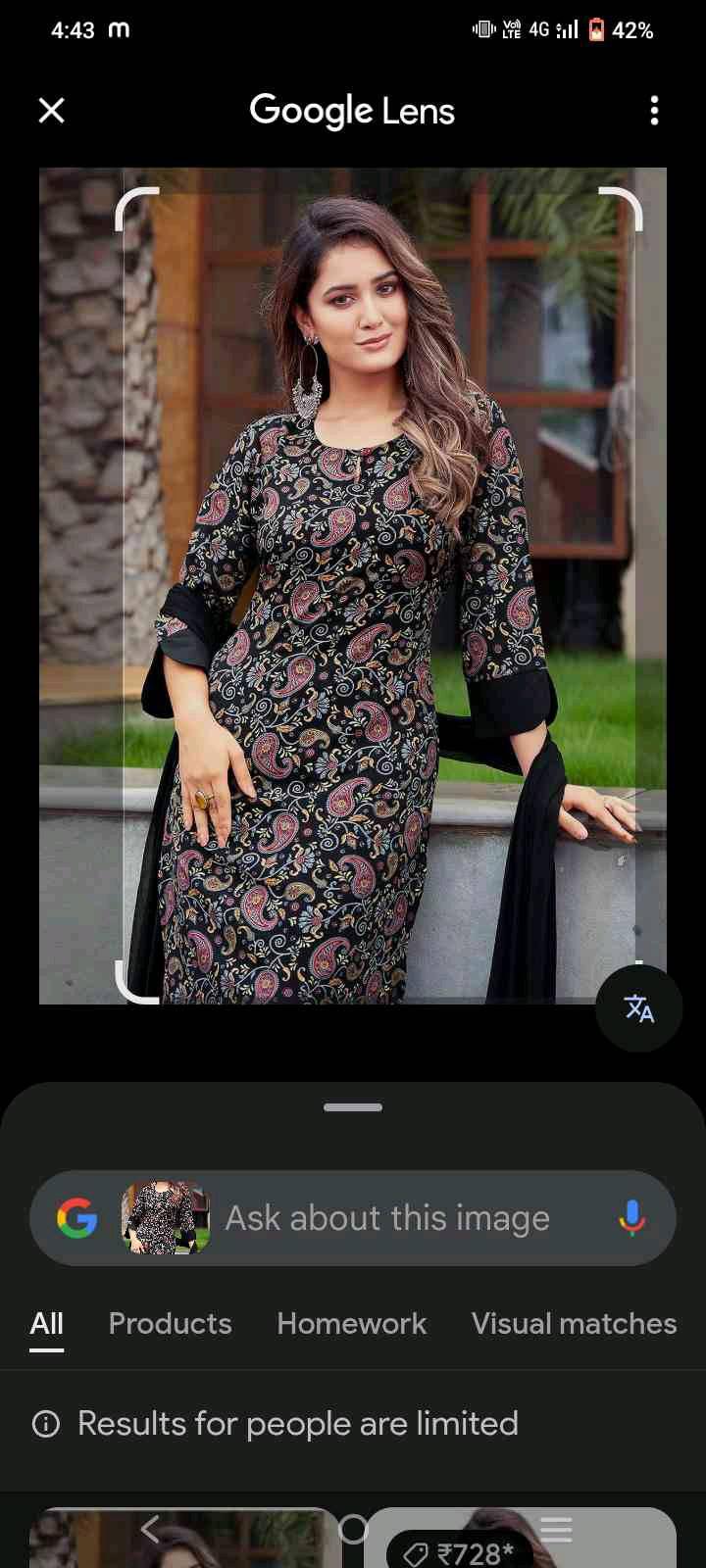Switch to the Visual matches tab
This screenshot has width=706, height=1568.
(574, 1324)
